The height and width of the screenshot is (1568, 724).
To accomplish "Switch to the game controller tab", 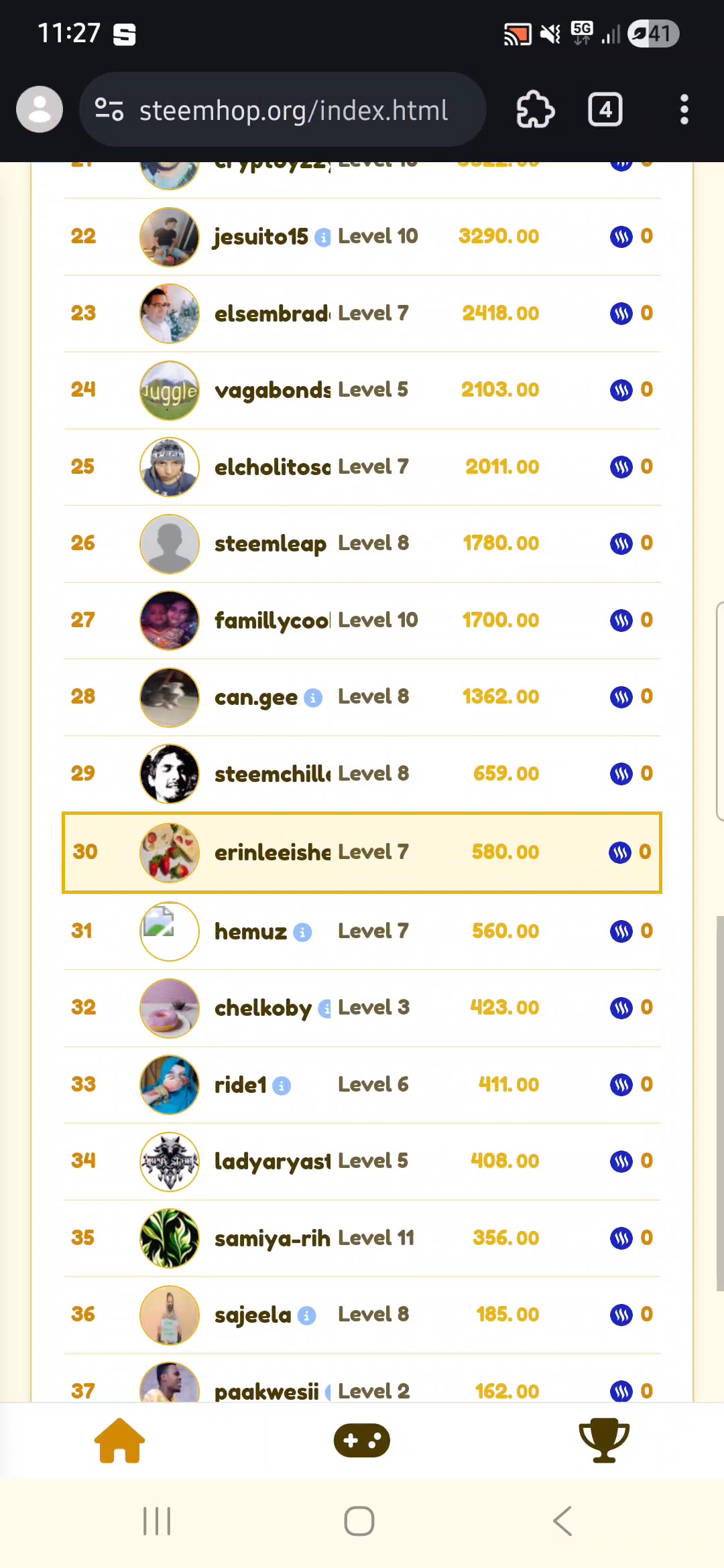I will click(362, 1441).
